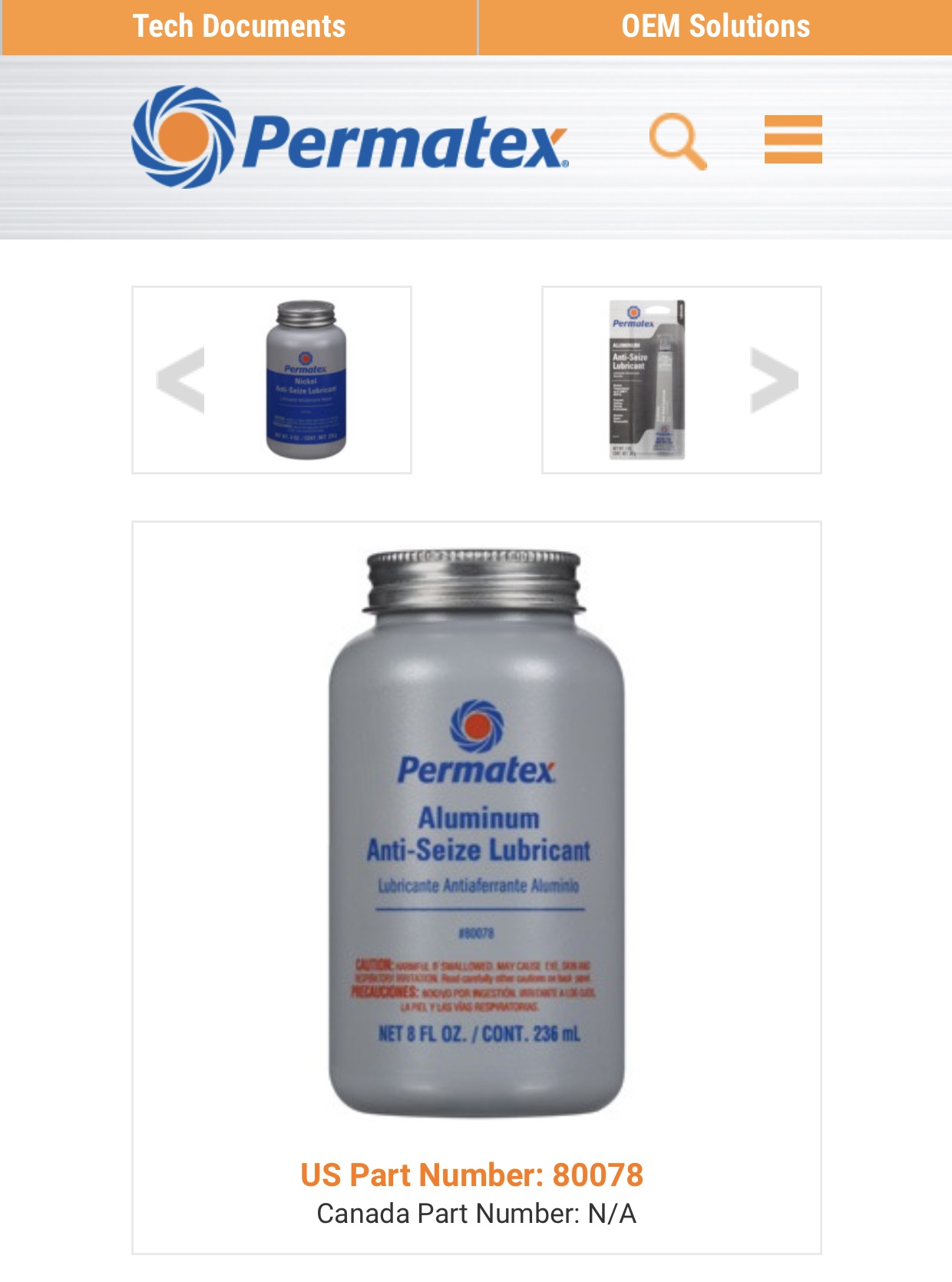Viewport: 952px width, 1282px height.
Task: Open the Aluminum Anti-Seize bottle main image
Action: pos(476,833)
